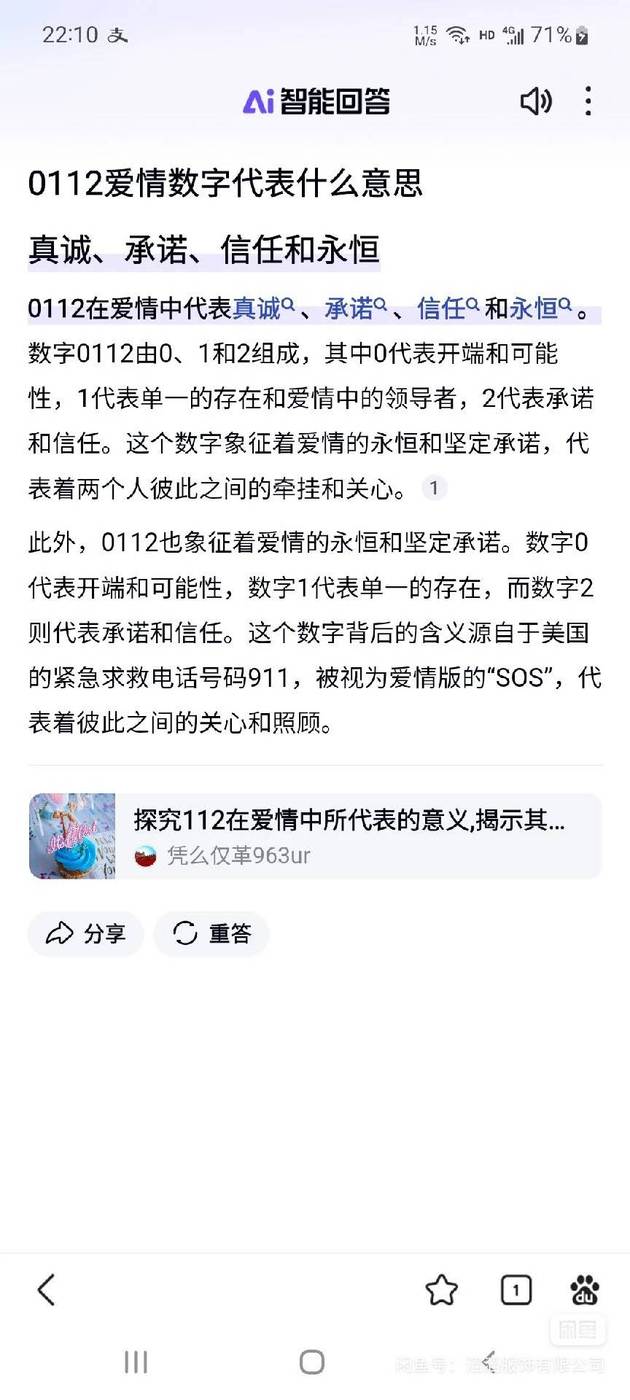Bookmark this page with the star icon

[x=441, y=1290]
